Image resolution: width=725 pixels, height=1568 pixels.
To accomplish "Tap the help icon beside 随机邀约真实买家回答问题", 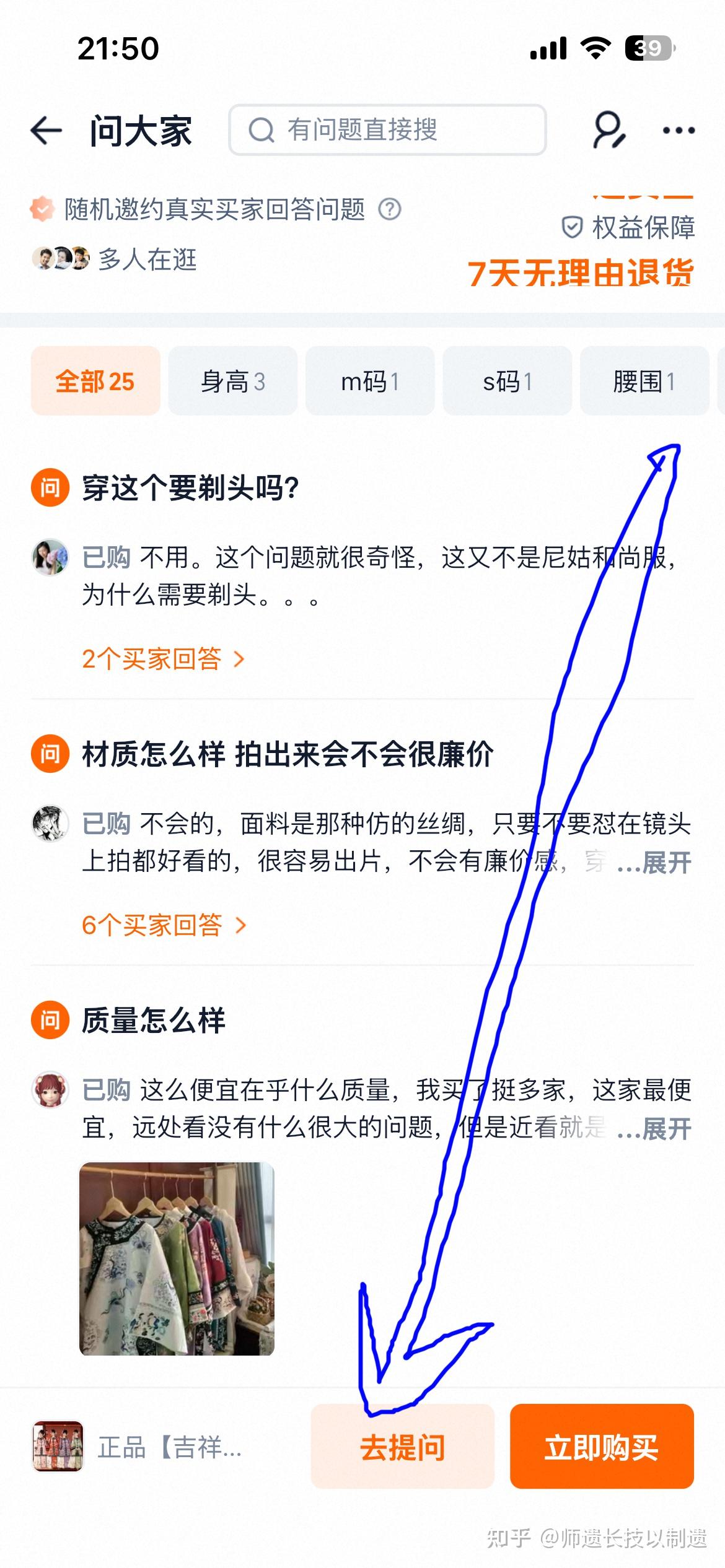I will tap(390, 209).
